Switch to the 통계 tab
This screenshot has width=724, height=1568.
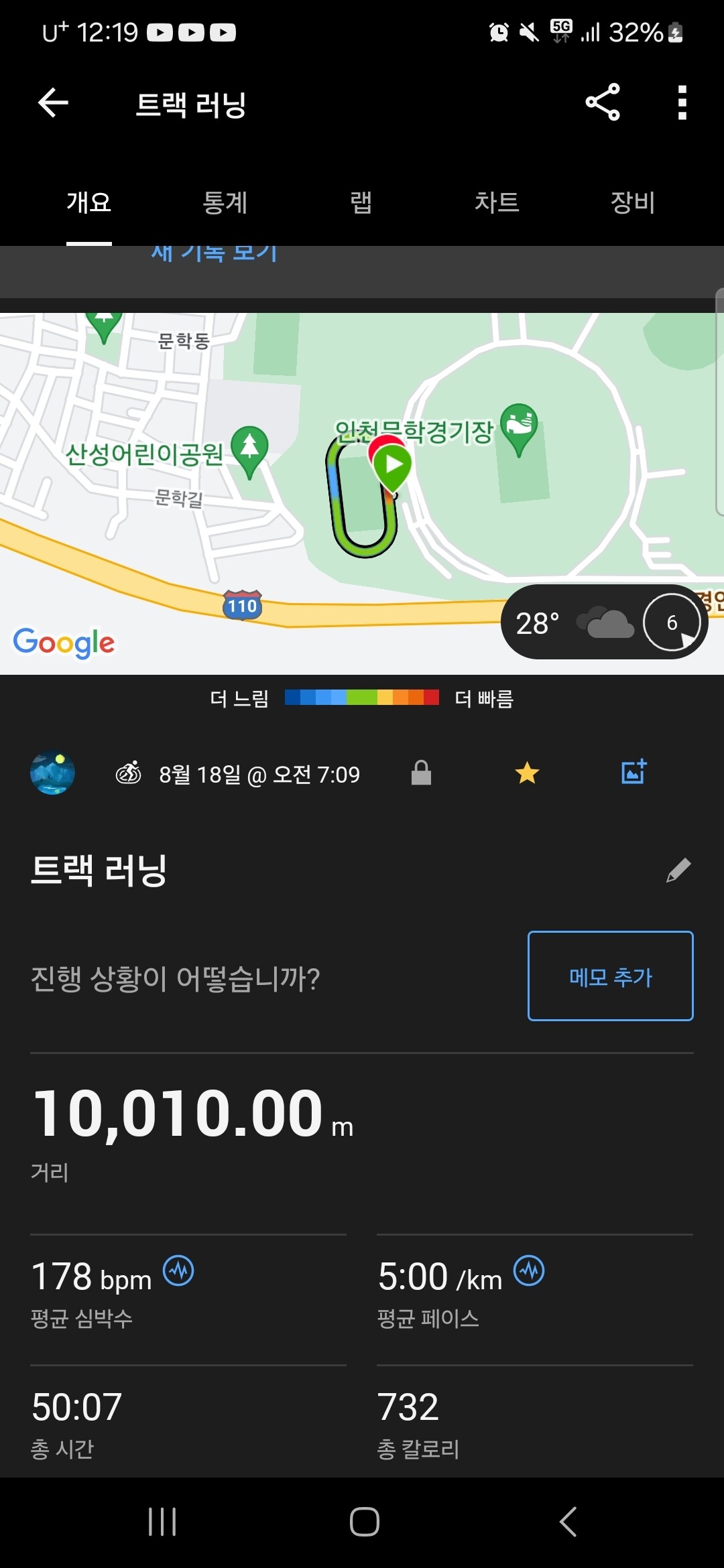coord(225,202)
